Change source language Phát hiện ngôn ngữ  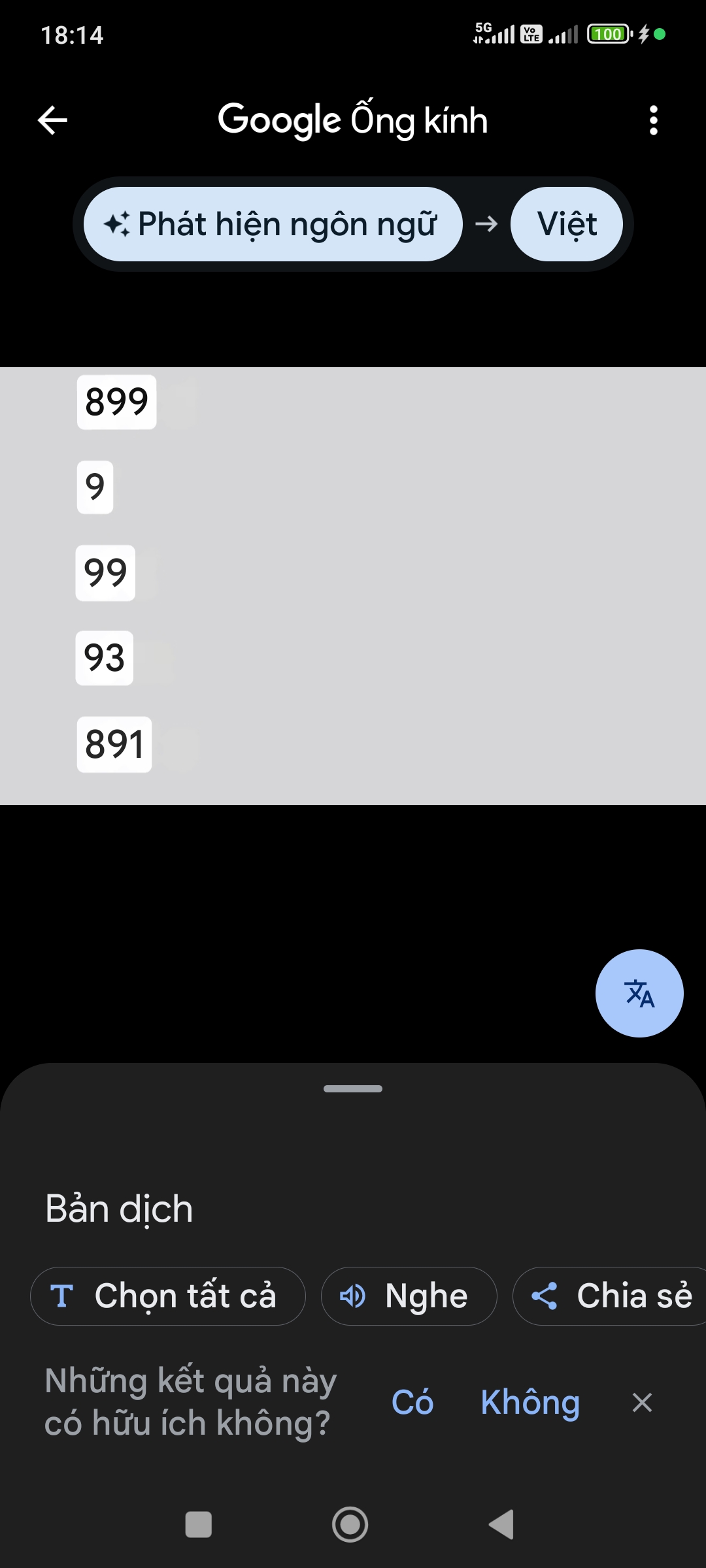point(273,224)
